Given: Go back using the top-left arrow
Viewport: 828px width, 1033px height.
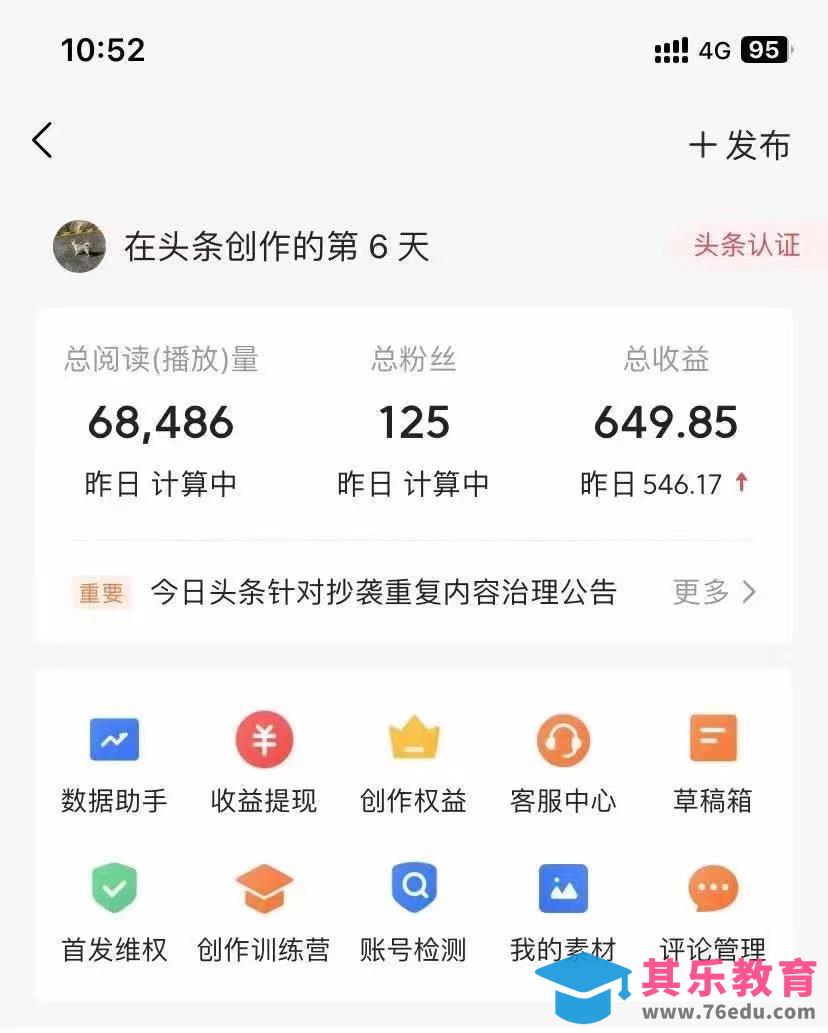Looking at the screenshot, I should (x=42, y=141).
